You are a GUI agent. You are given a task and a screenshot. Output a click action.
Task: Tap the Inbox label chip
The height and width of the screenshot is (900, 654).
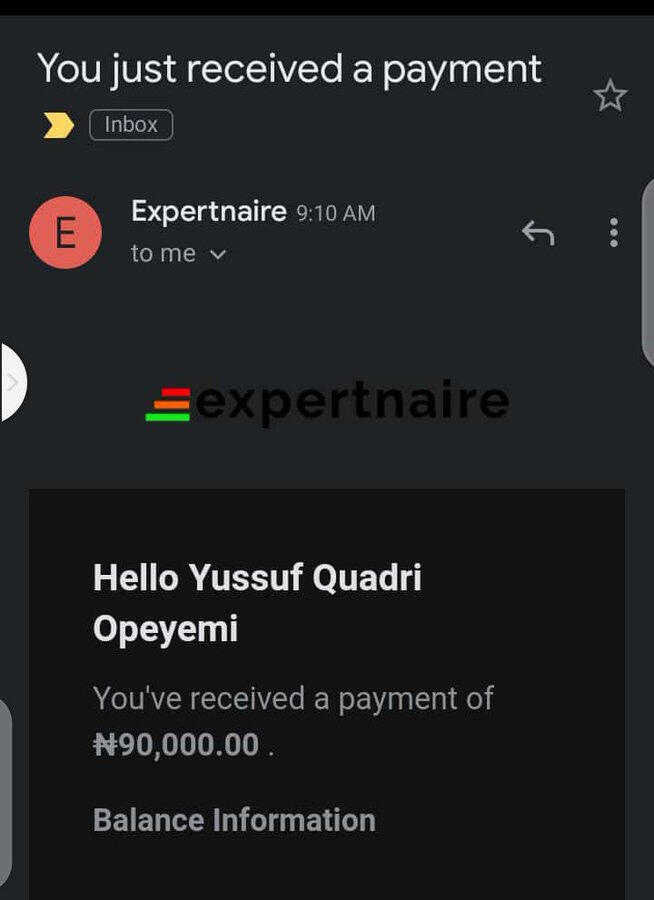(131, 125)
